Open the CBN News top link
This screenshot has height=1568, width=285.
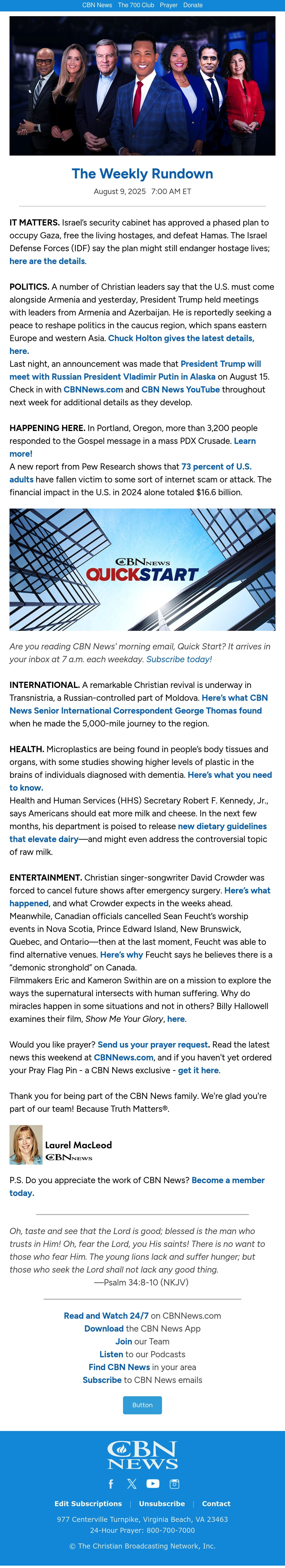97,5
